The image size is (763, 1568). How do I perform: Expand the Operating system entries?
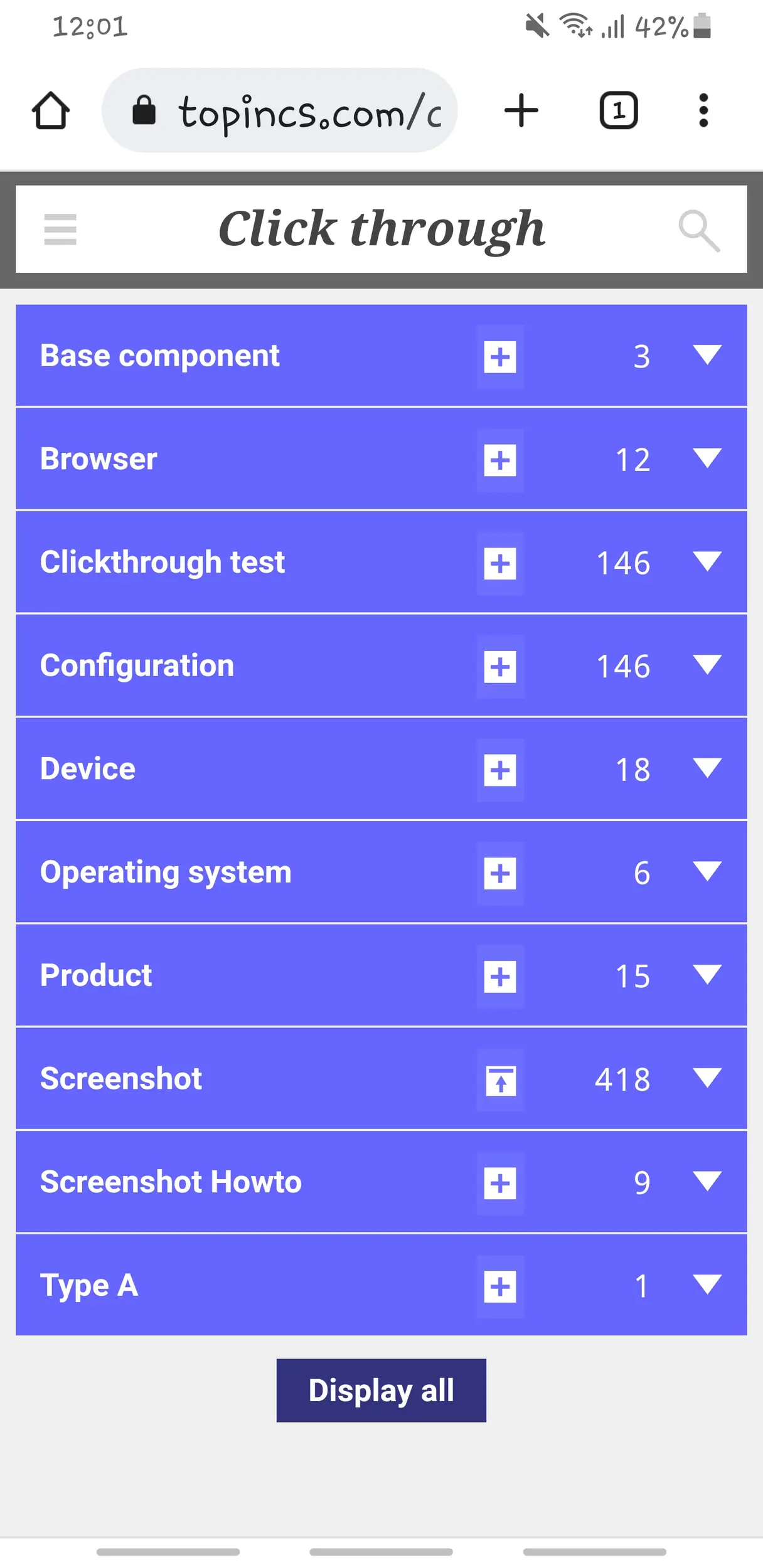(707, 872)
